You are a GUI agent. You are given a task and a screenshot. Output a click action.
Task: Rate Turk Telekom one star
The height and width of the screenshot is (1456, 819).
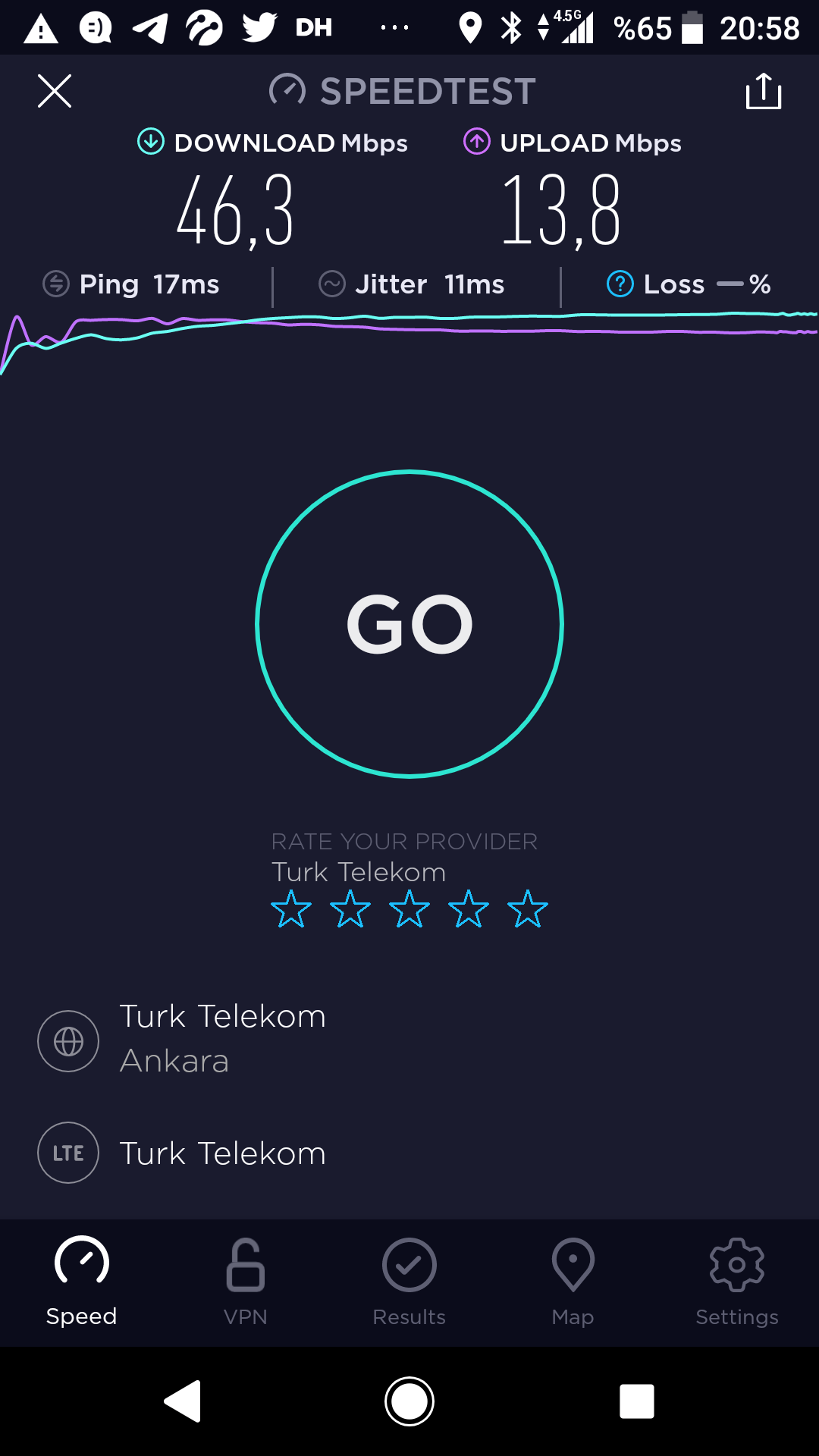point(291,909)
